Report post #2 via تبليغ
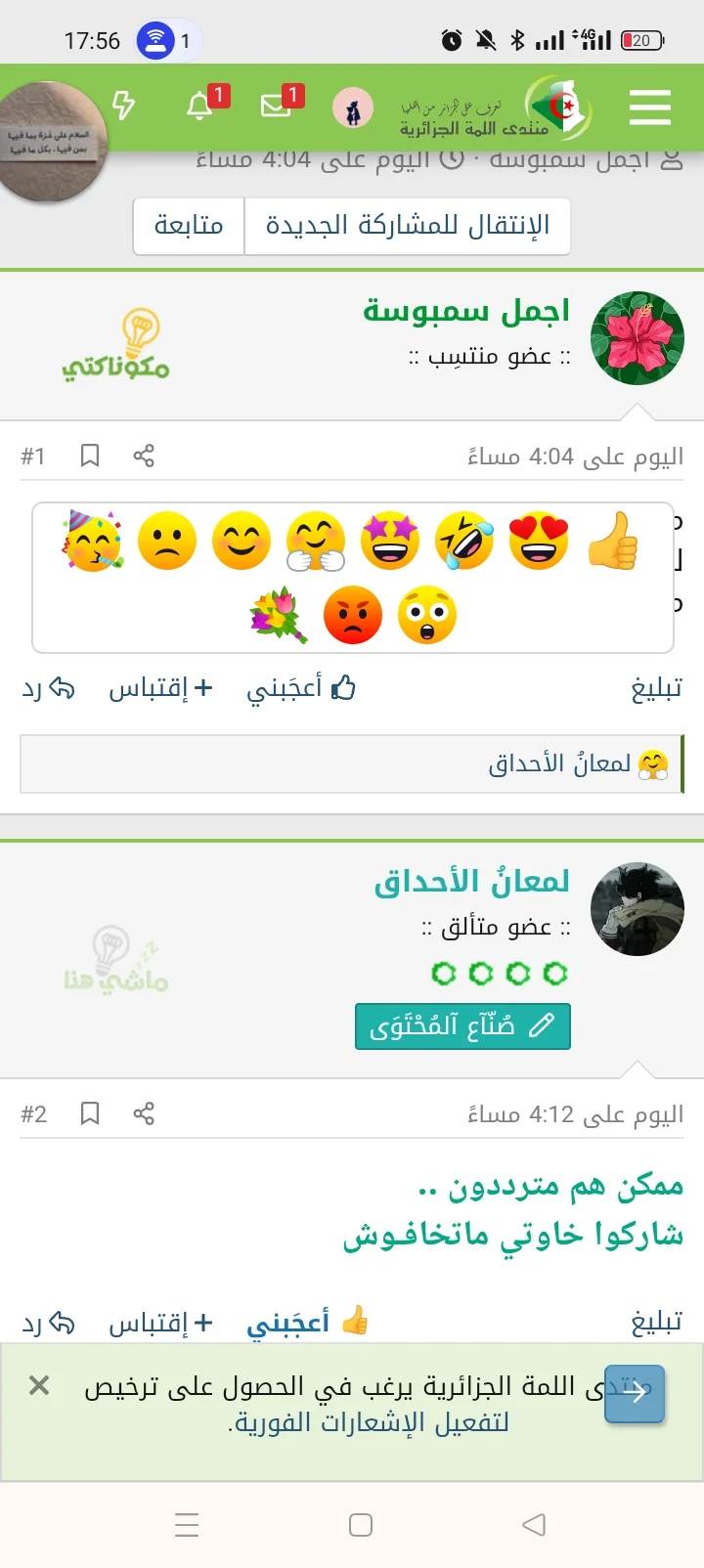The width and height of the screenshot is (704, 1568). click(656, 1322)
